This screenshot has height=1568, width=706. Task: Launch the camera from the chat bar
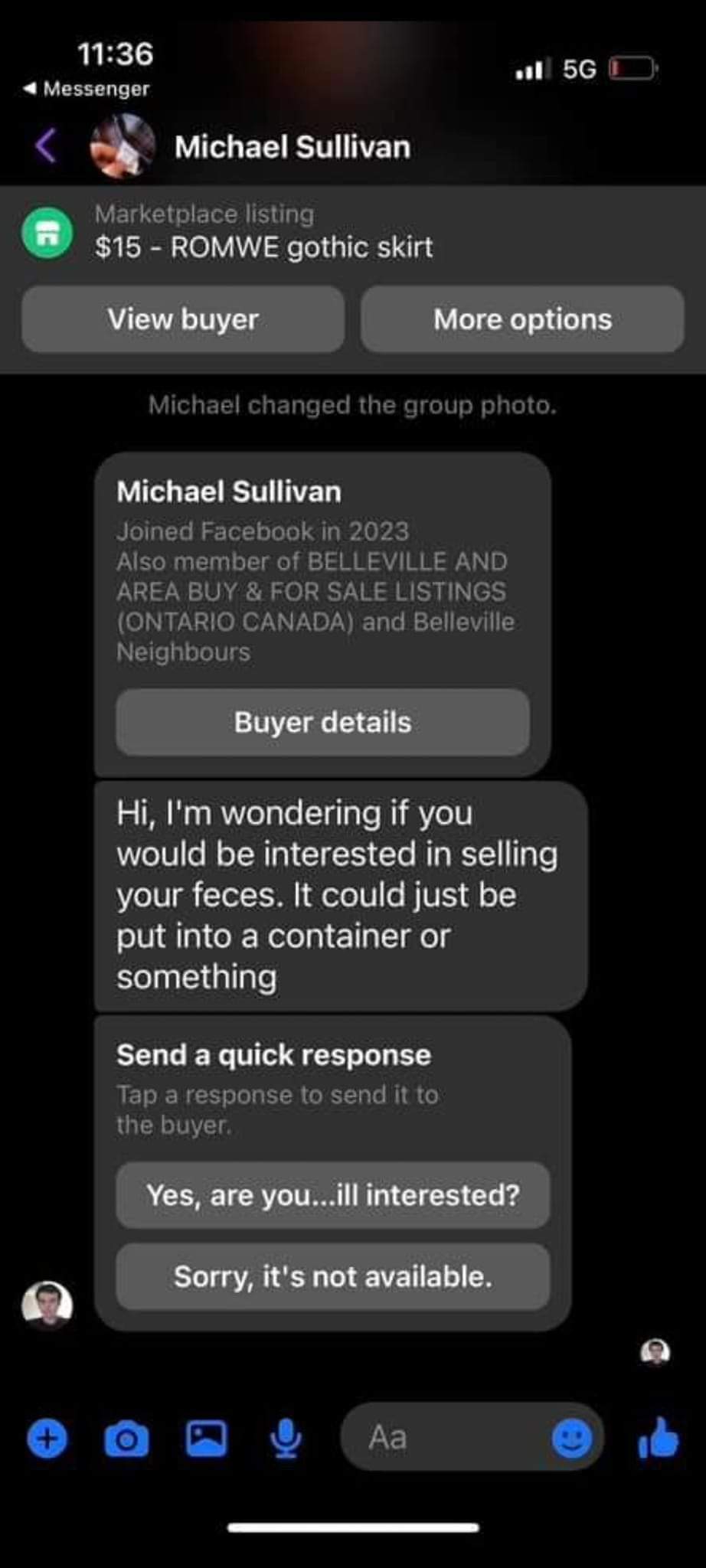tap(126, 1439)
